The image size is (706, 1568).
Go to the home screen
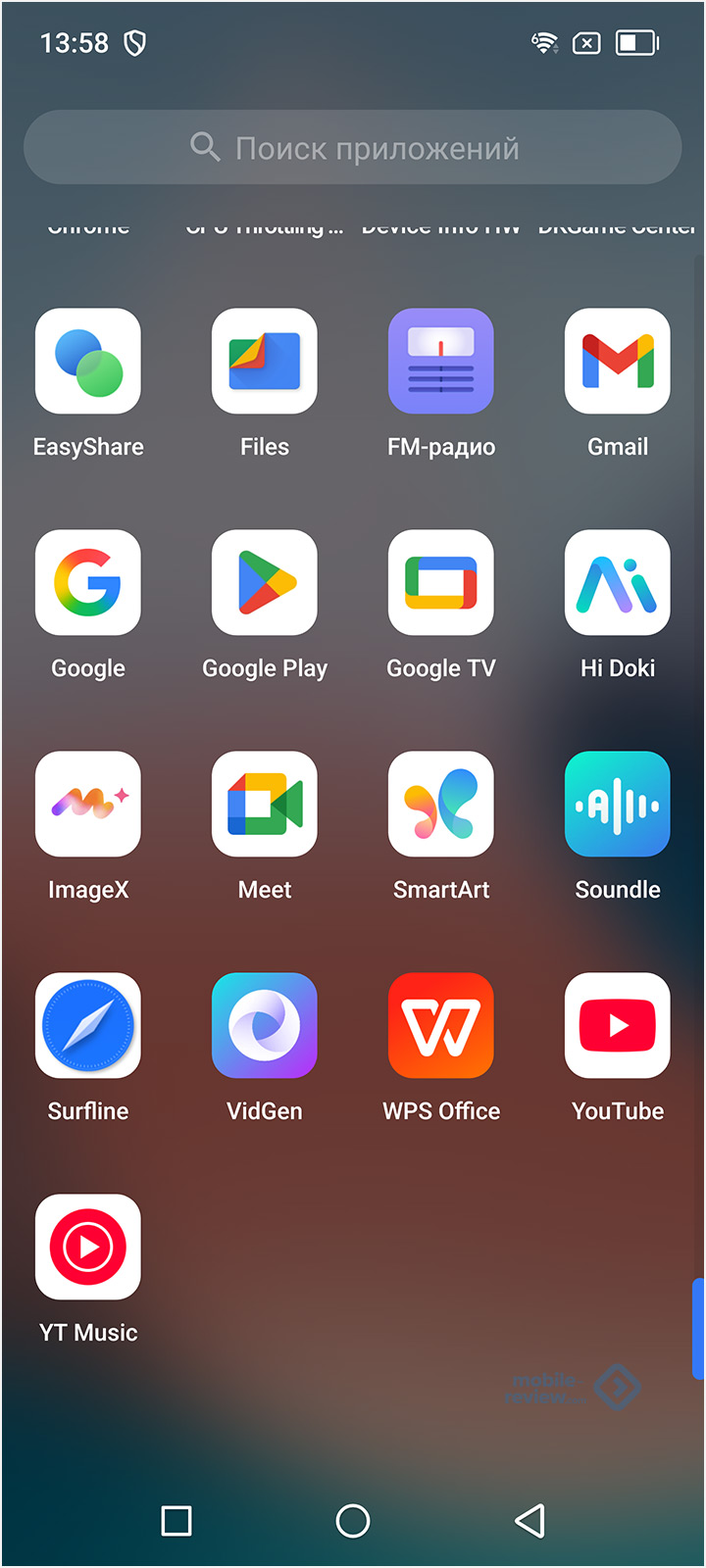click(353, 1521)
